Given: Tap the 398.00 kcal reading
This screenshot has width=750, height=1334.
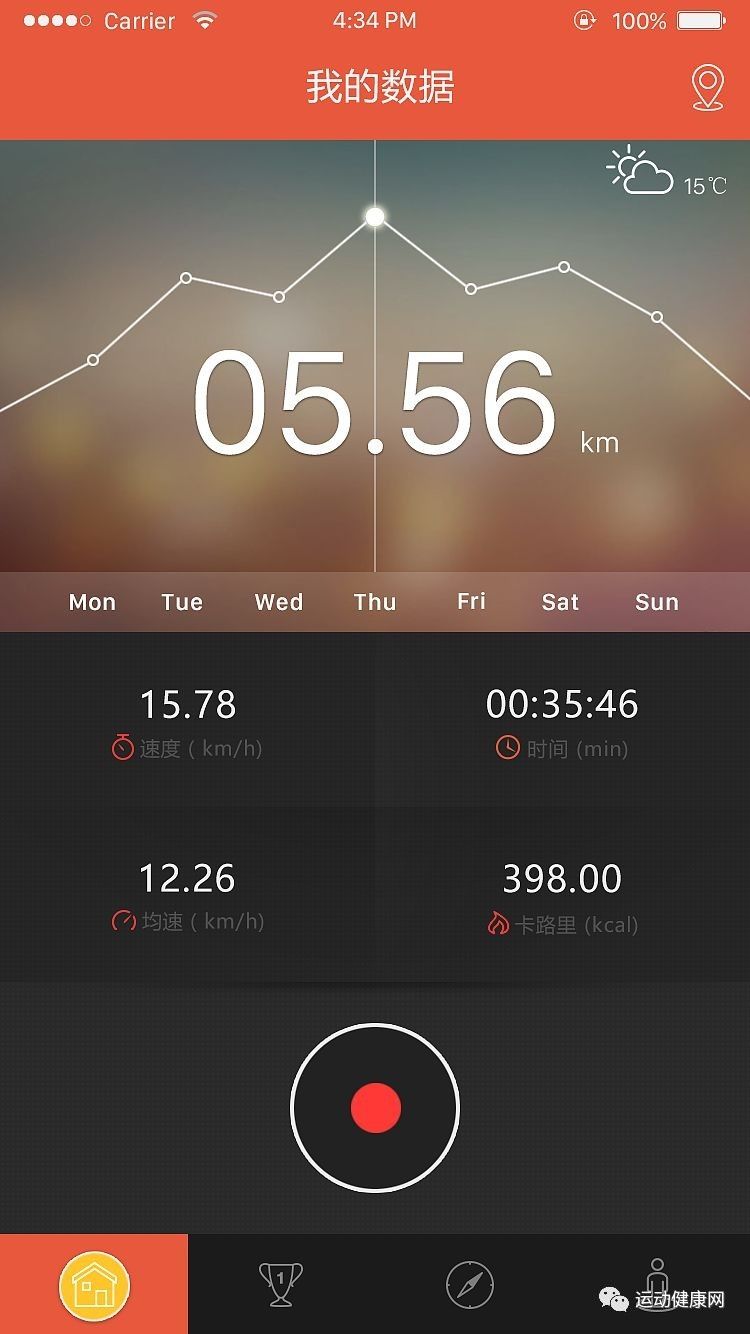Looking at the screenshot, I should pos(563,877).
